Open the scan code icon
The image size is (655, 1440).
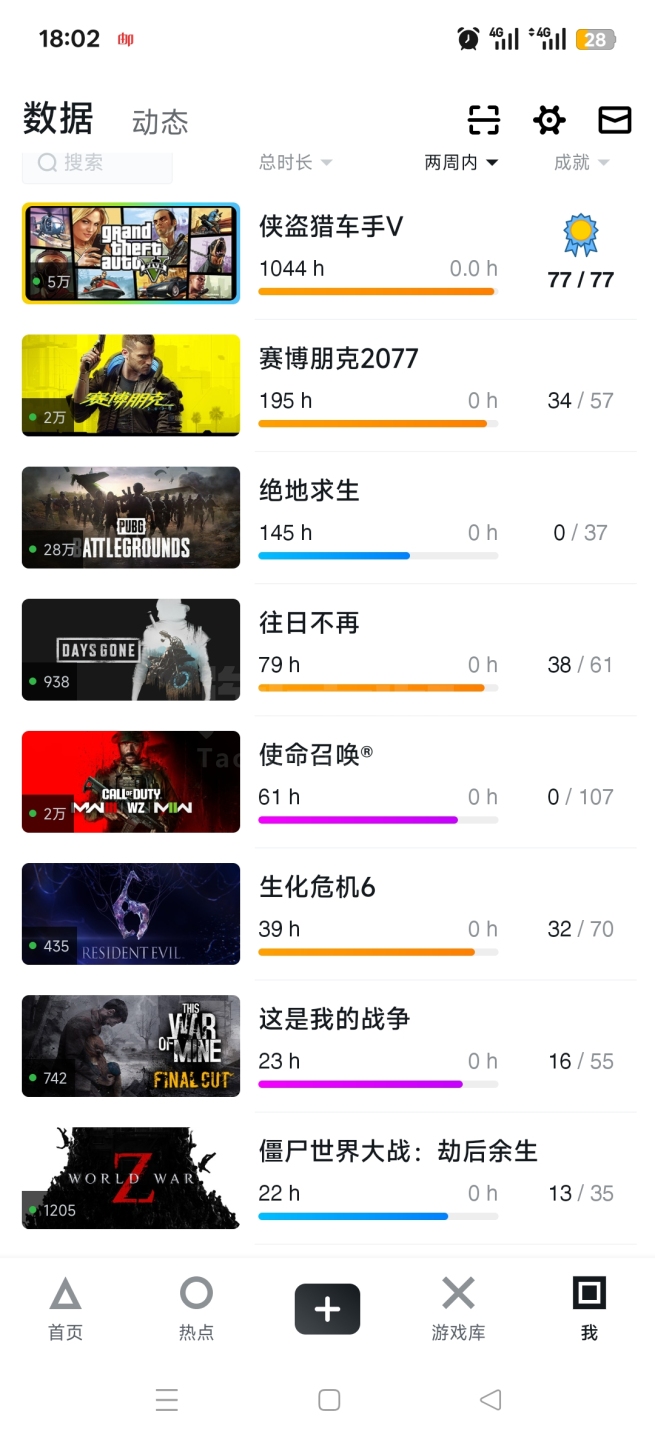[484, 120]
